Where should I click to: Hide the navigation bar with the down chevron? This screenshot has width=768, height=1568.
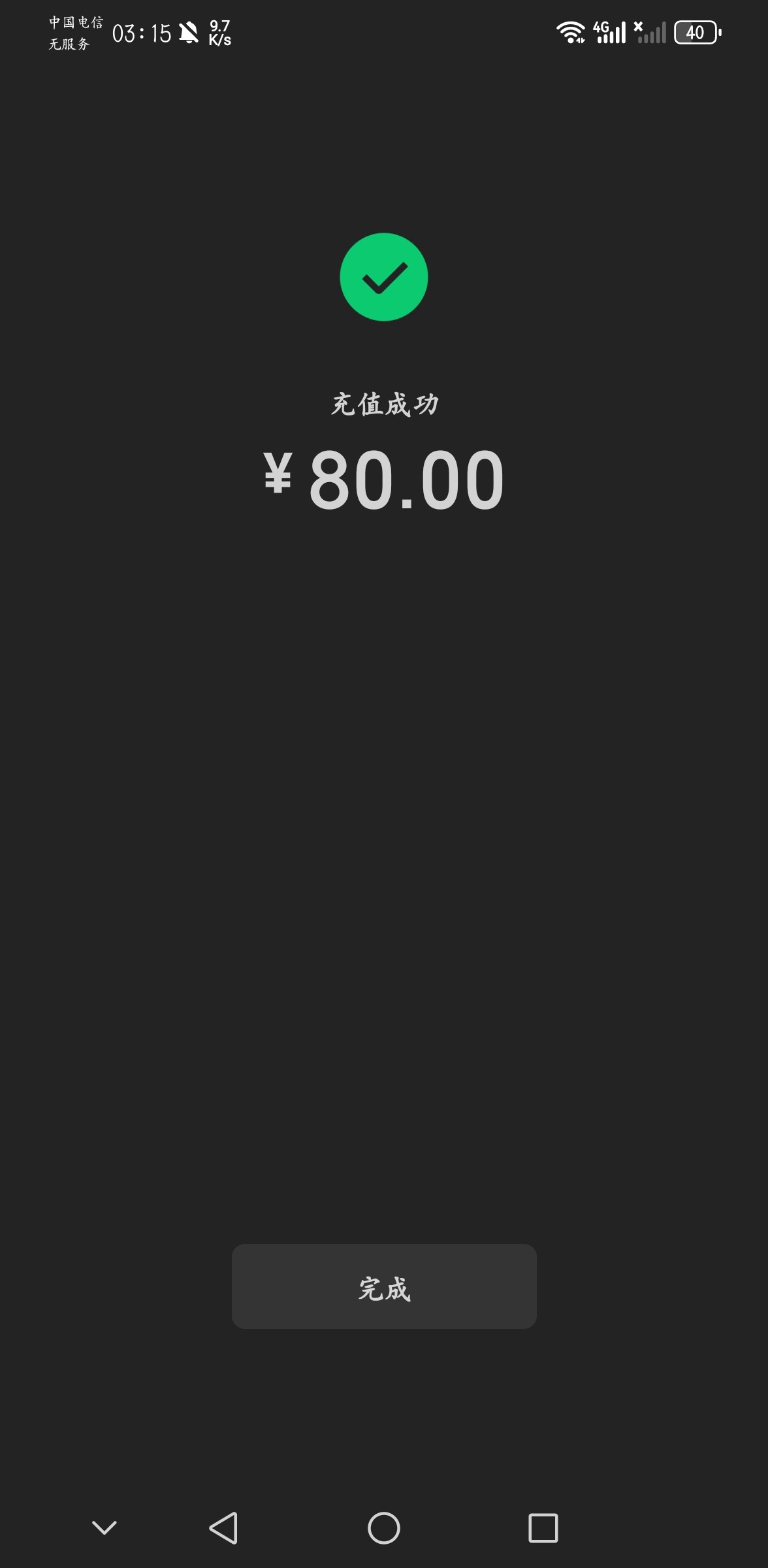pyautogui.click(x=104, y=1527)
